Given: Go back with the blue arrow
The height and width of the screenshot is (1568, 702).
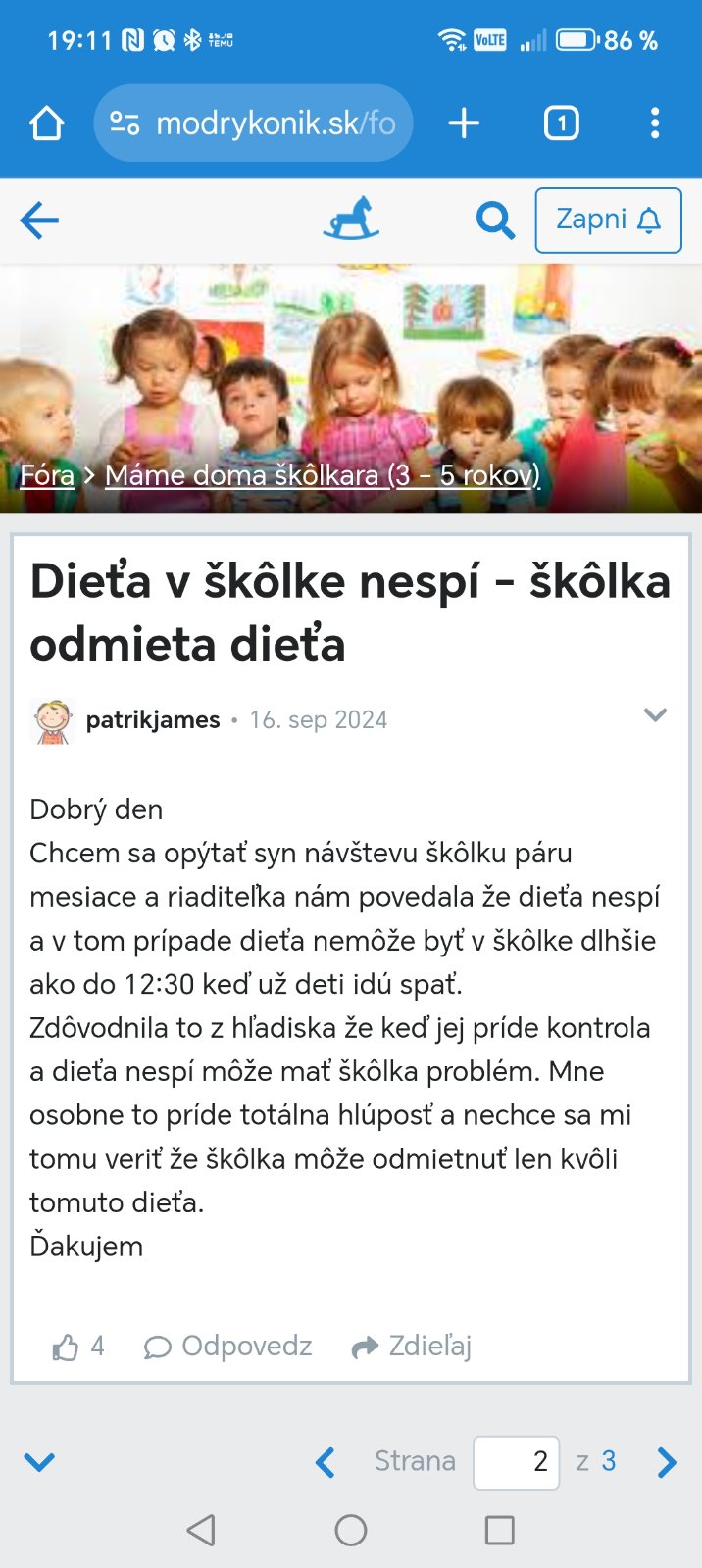Looking at the screenshot, I should coord(39,220).
